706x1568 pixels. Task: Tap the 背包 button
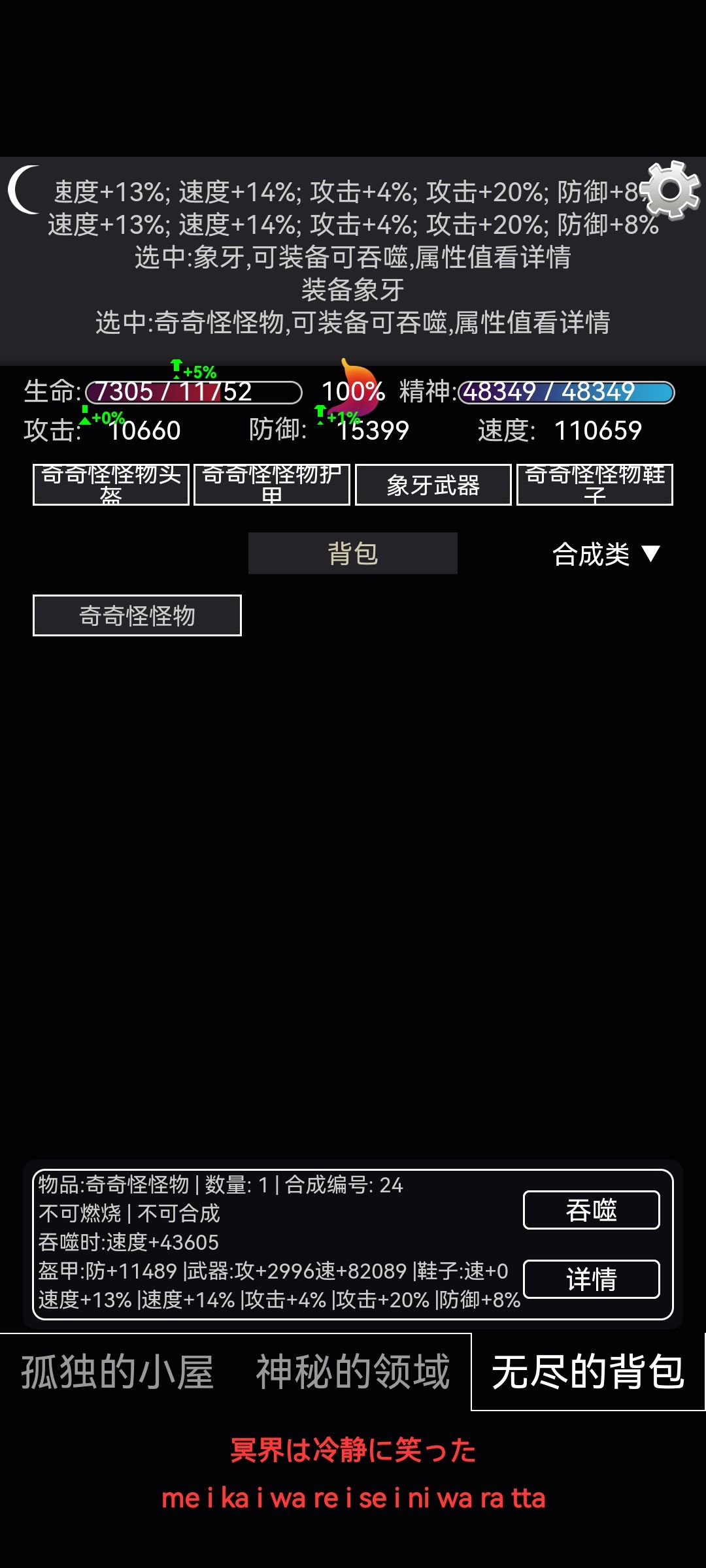(x=353, y=553)
